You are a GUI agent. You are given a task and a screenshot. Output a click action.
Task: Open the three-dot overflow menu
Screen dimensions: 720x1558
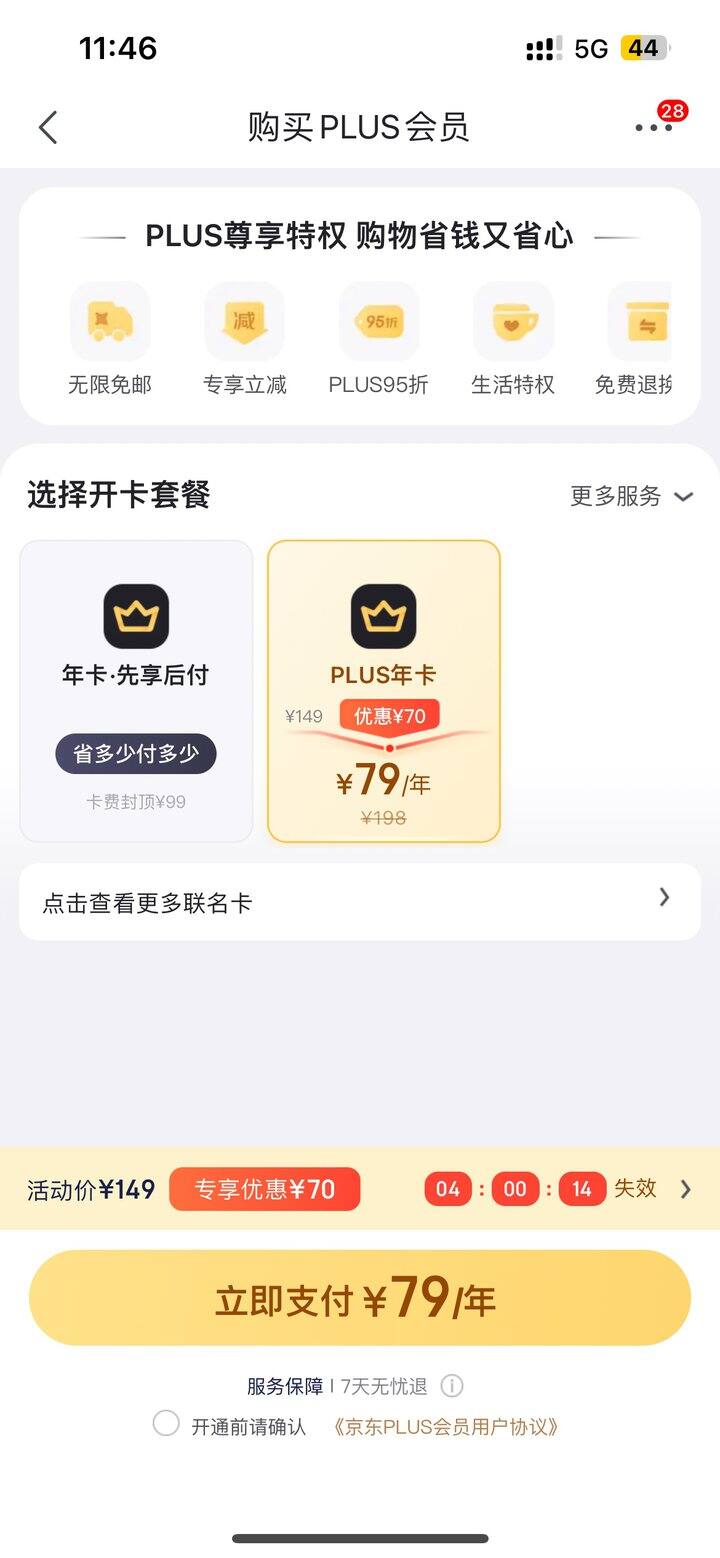tap(654, 127)
